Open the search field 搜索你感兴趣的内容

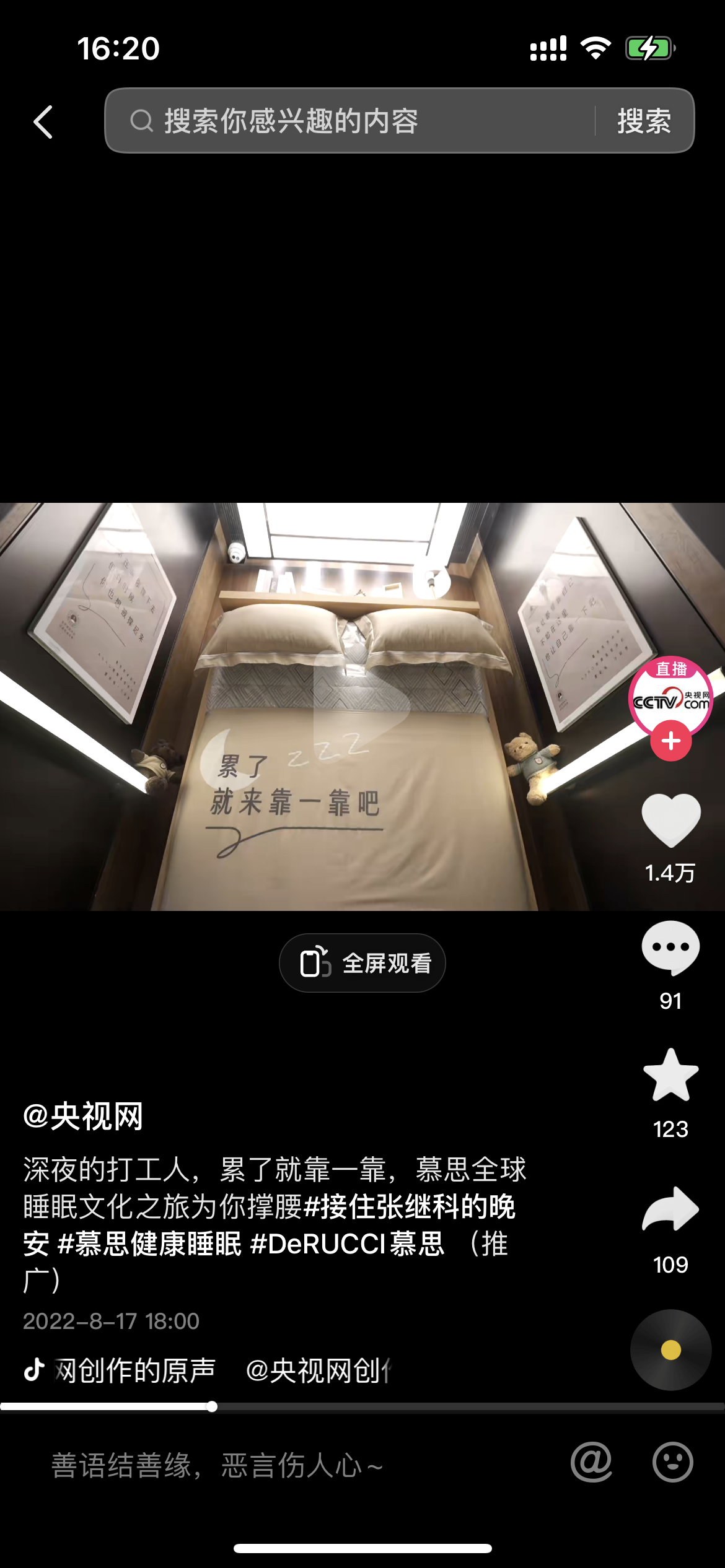[x=350, y=121]
